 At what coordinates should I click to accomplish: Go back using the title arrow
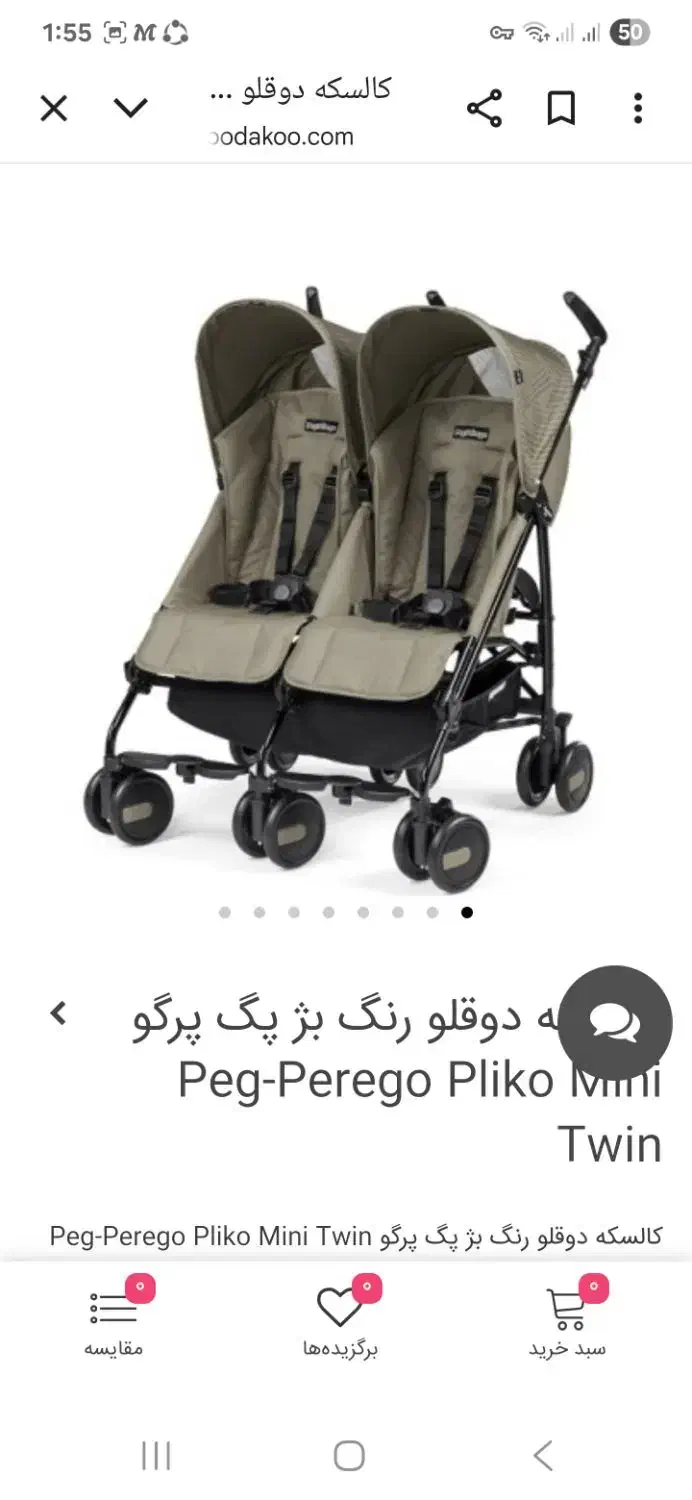click(59, 1014)
